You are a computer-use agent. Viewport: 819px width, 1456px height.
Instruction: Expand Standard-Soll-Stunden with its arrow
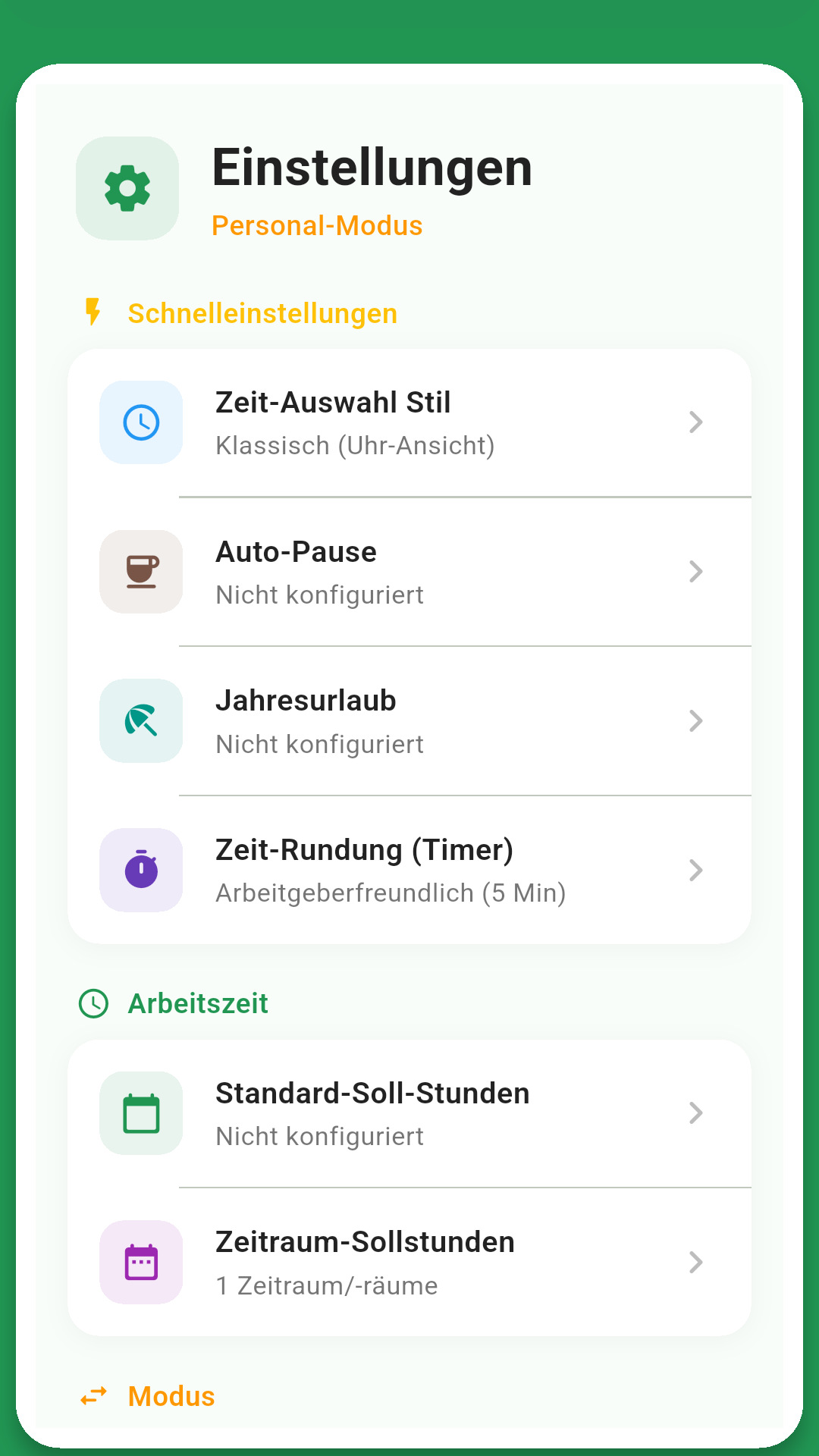(x=696, y=1112)
